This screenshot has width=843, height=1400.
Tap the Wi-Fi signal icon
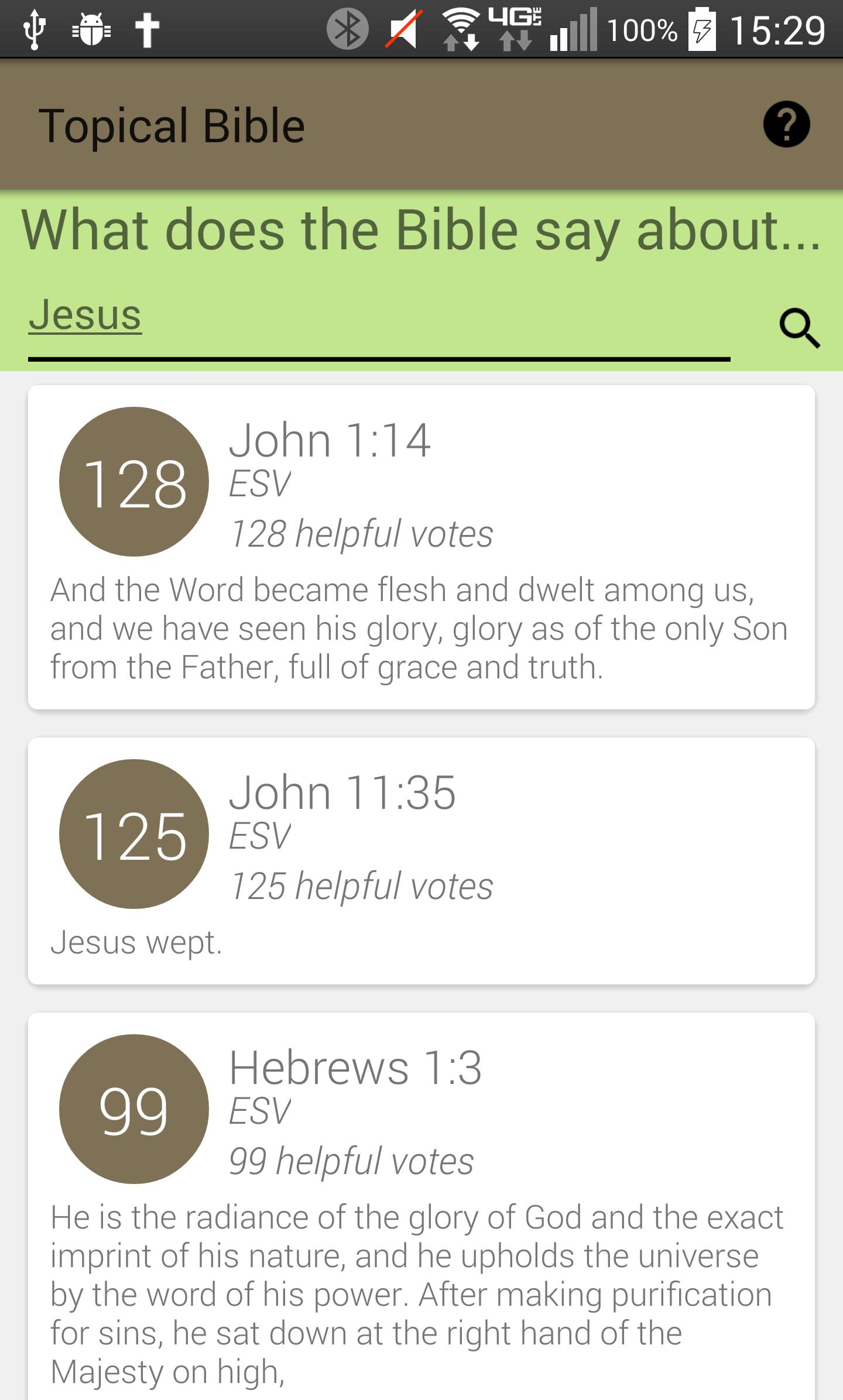(460, 28)
